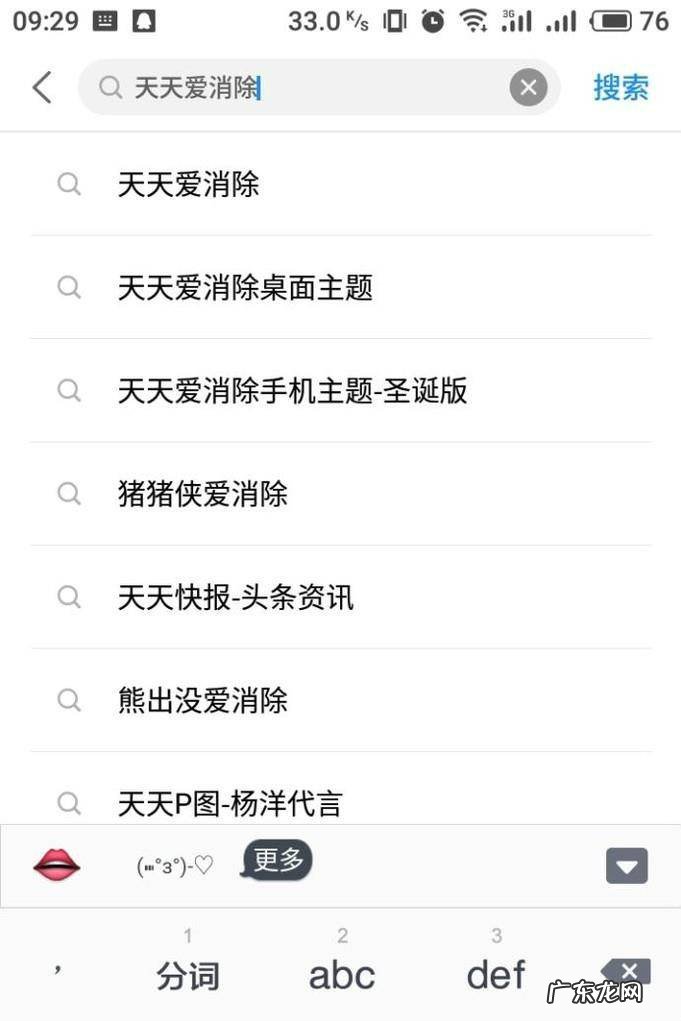
Task: Tap the 分词 key
Action: pyautogui.click(x=188, y=974)
